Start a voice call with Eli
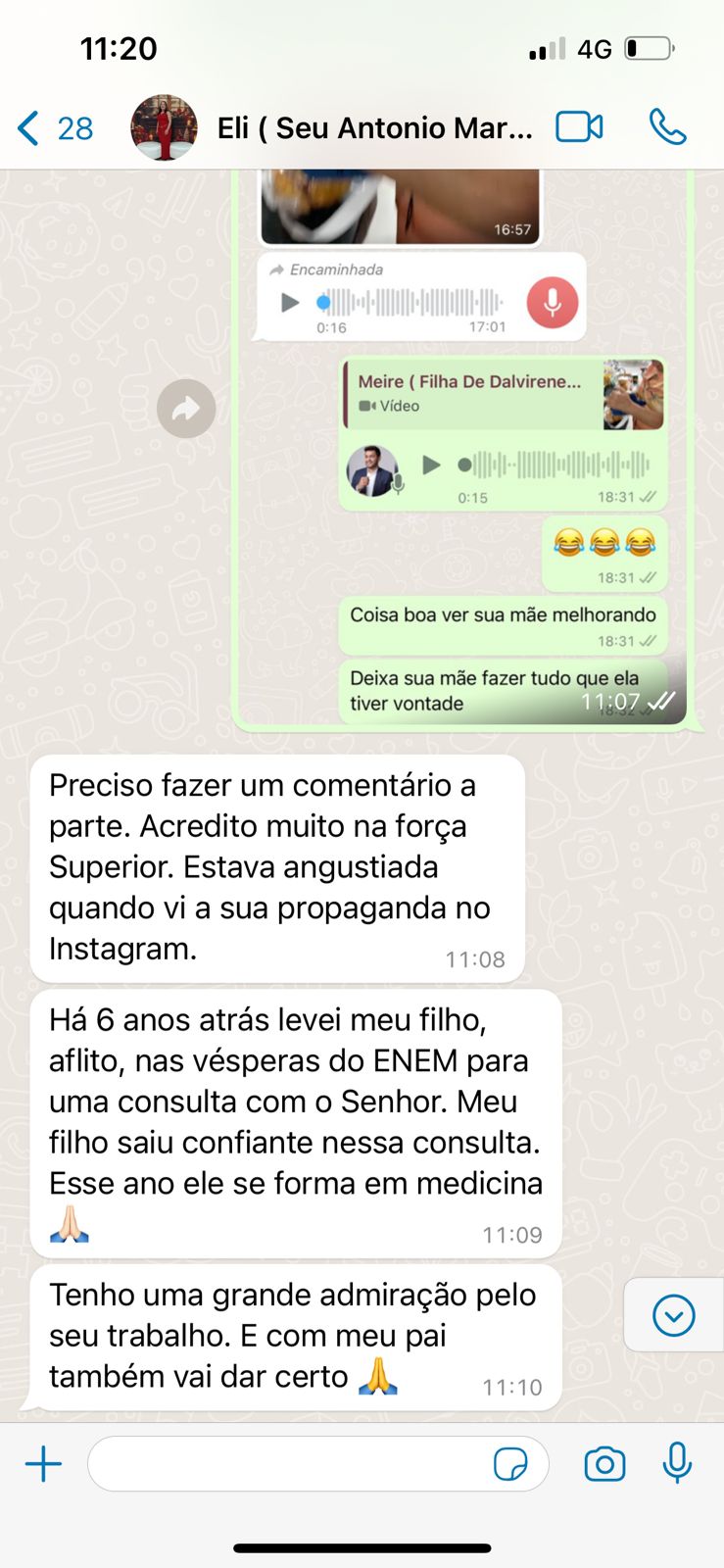The width and height of the screenshot is (724, 1568). point(667,127)
